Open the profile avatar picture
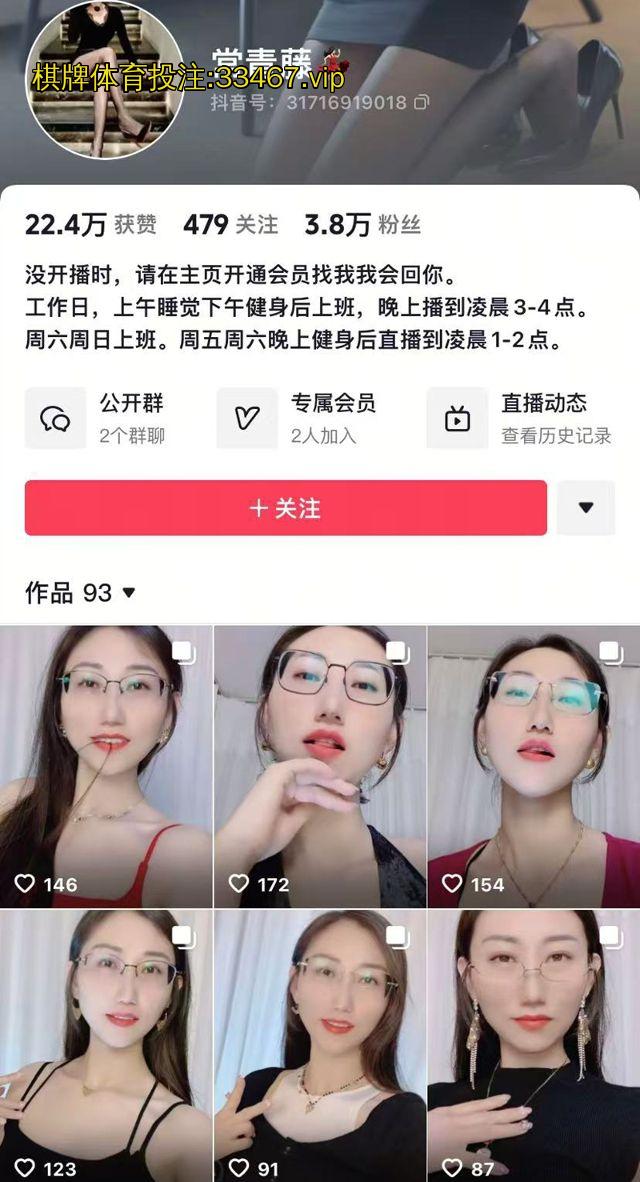This screenshot has width=640, height=1182. coord(105,78)
